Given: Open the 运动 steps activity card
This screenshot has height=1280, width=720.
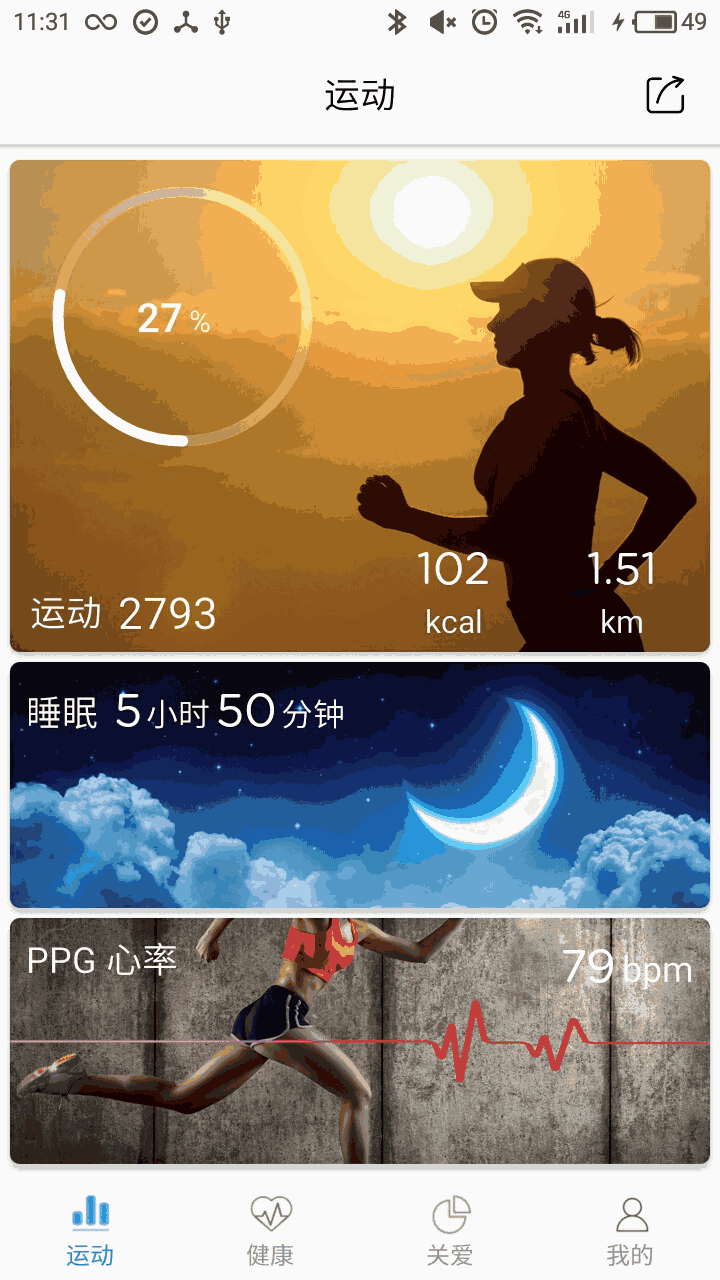Looking at the screenshot, I should (360, 405).
